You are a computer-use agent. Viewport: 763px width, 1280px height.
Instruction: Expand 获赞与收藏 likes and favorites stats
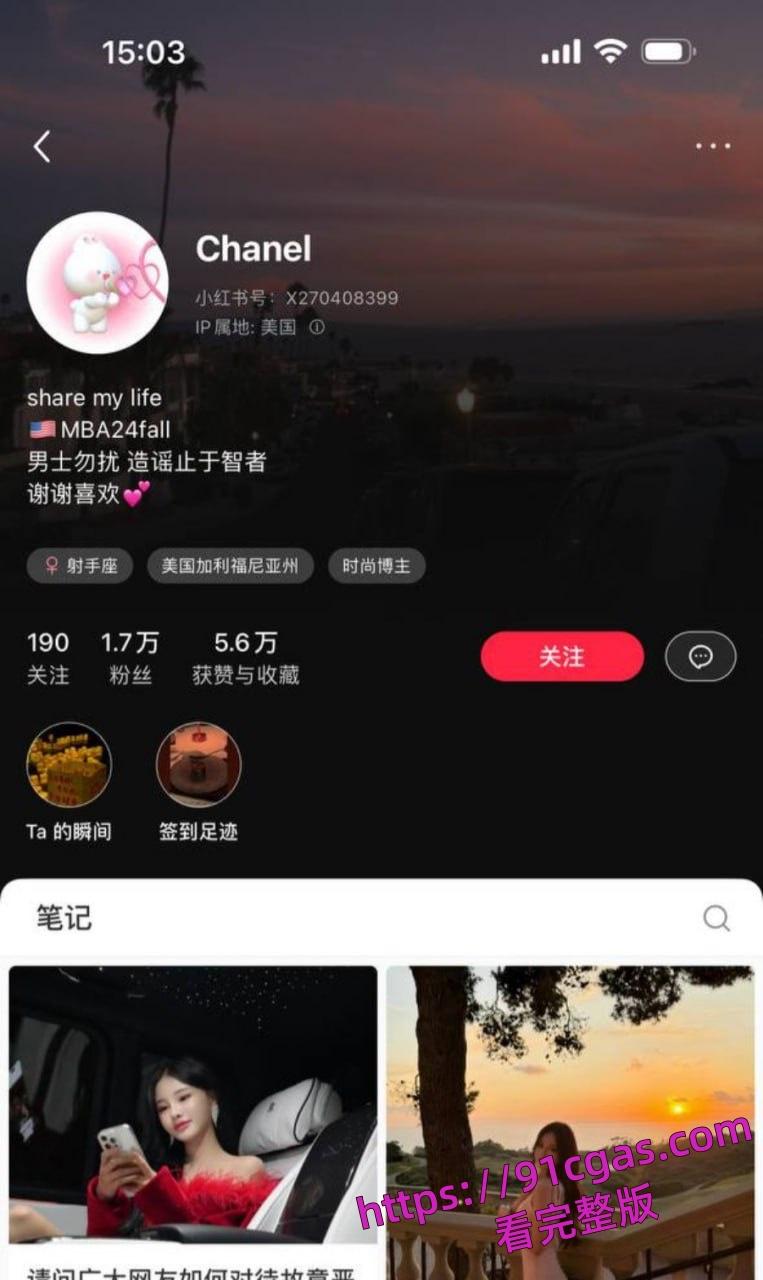[x=243, y=656]
